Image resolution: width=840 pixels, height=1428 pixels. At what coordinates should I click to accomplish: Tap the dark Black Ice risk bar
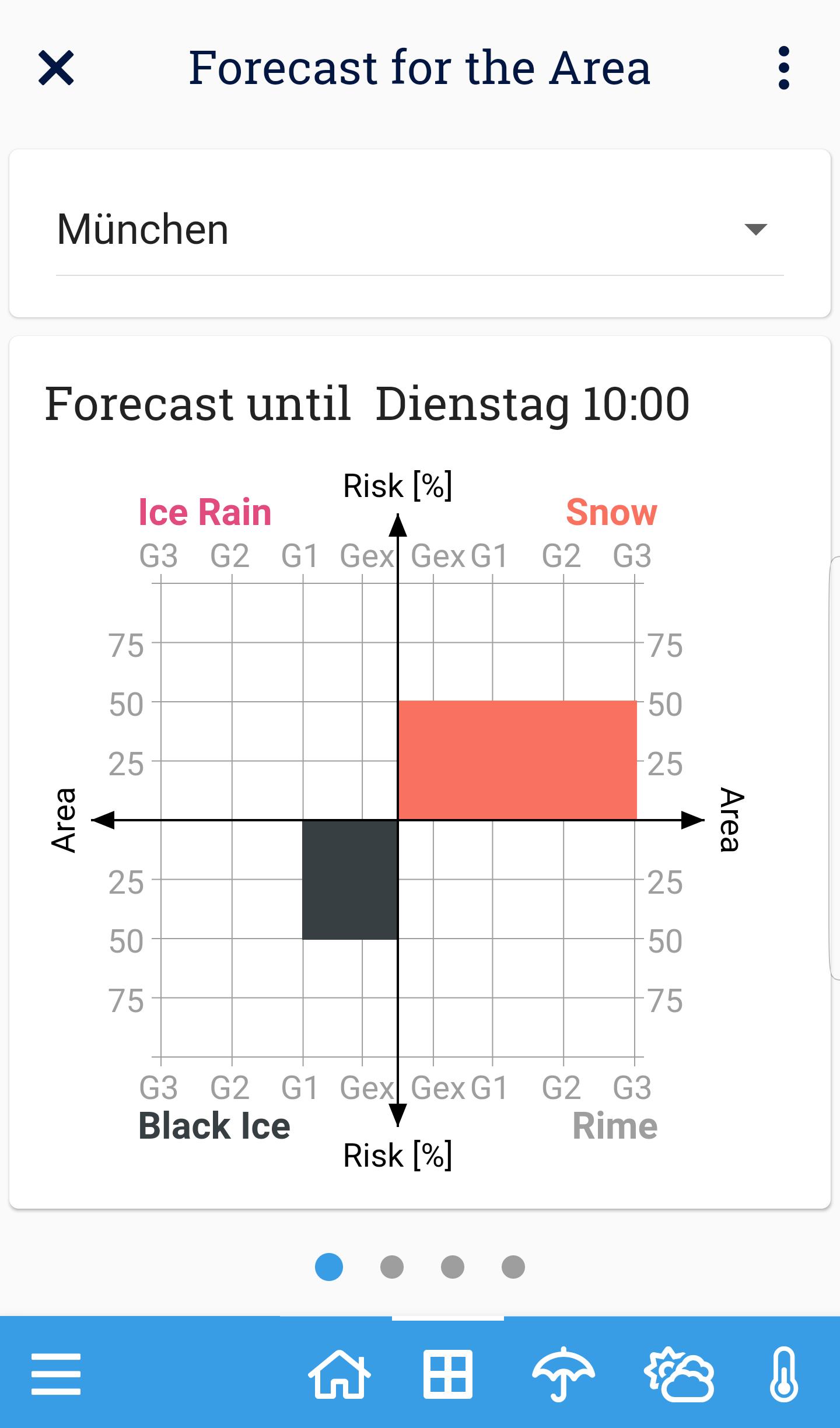click(x=350, y=881)
